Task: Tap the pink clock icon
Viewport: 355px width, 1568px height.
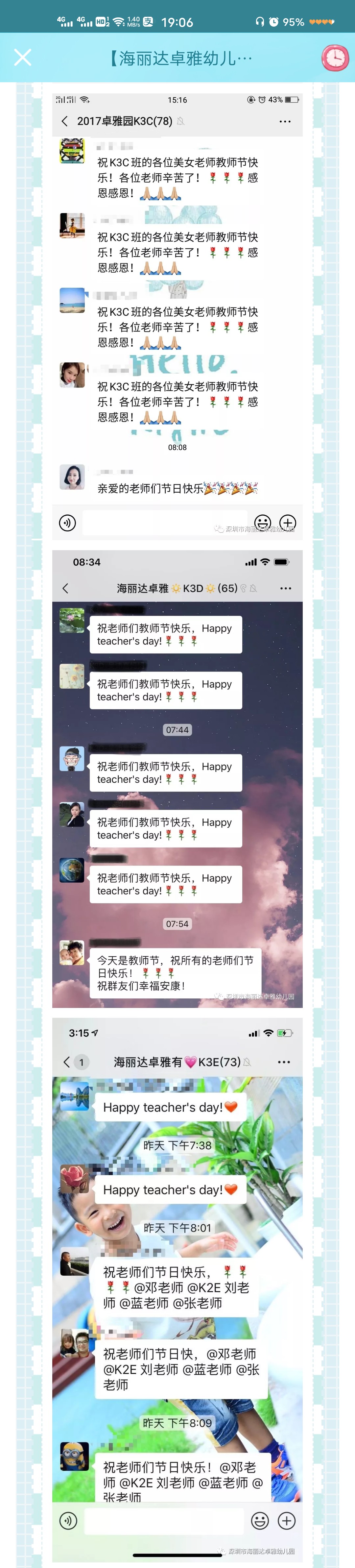Action: pyautogui.click(x=335, y=58)
